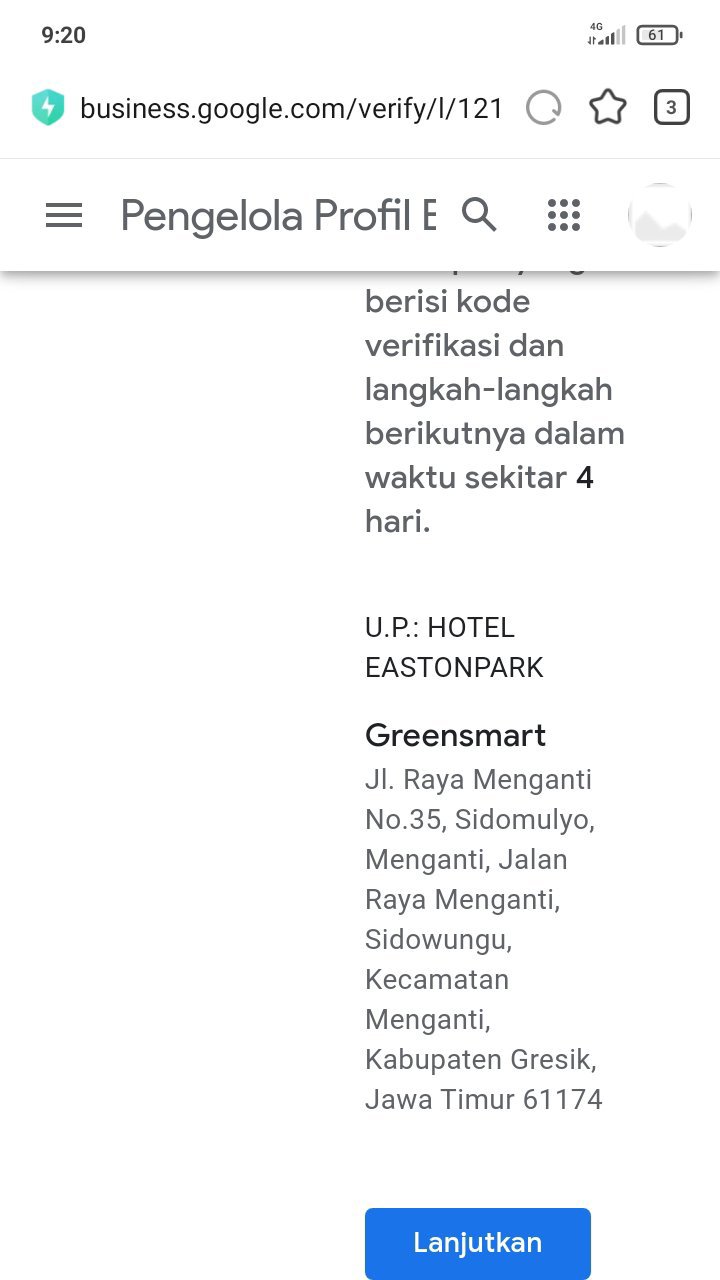Bookmark this page with the star
720x1280 pixels.
(x=607, y=108)
